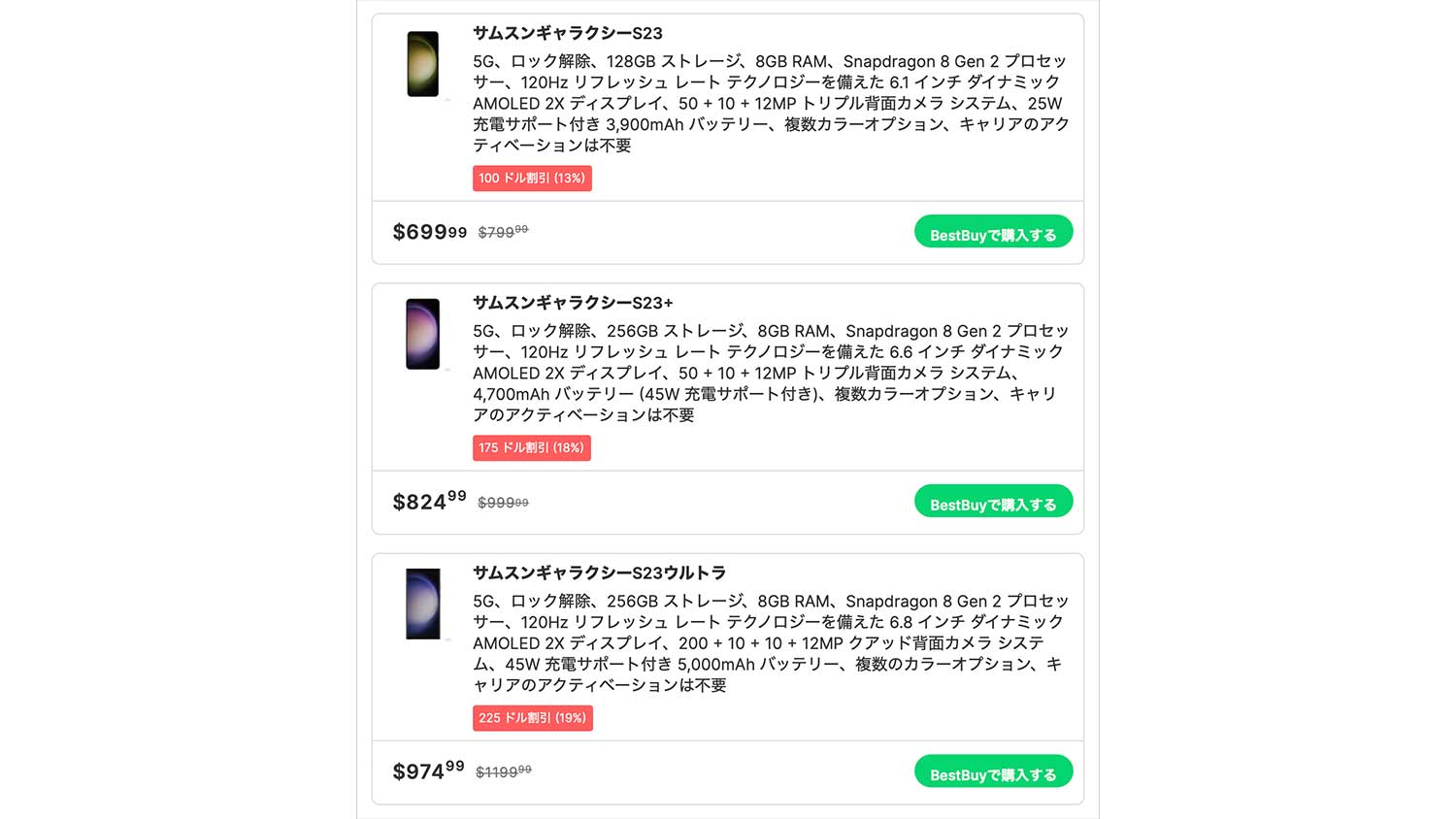1456x819 pixels.
Task: Buy Galaxy S23 Ultra at BestBuy for $974.99
Action: [x=993, y=772]
